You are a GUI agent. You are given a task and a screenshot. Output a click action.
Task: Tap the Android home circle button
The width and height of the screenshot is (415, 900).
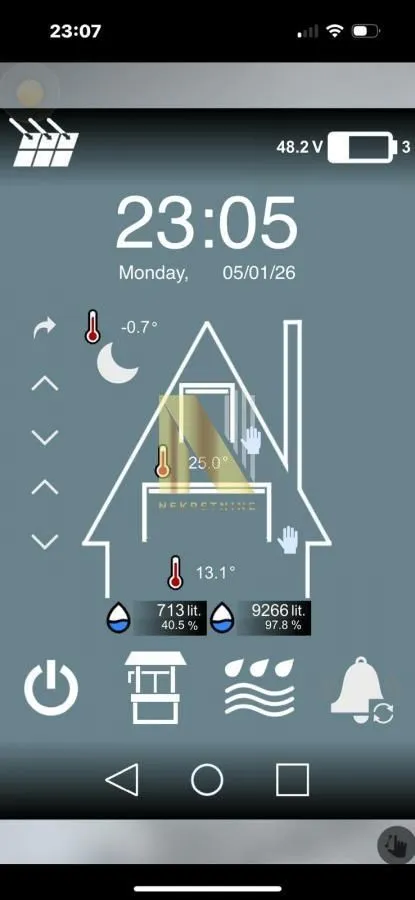(207, 779)
